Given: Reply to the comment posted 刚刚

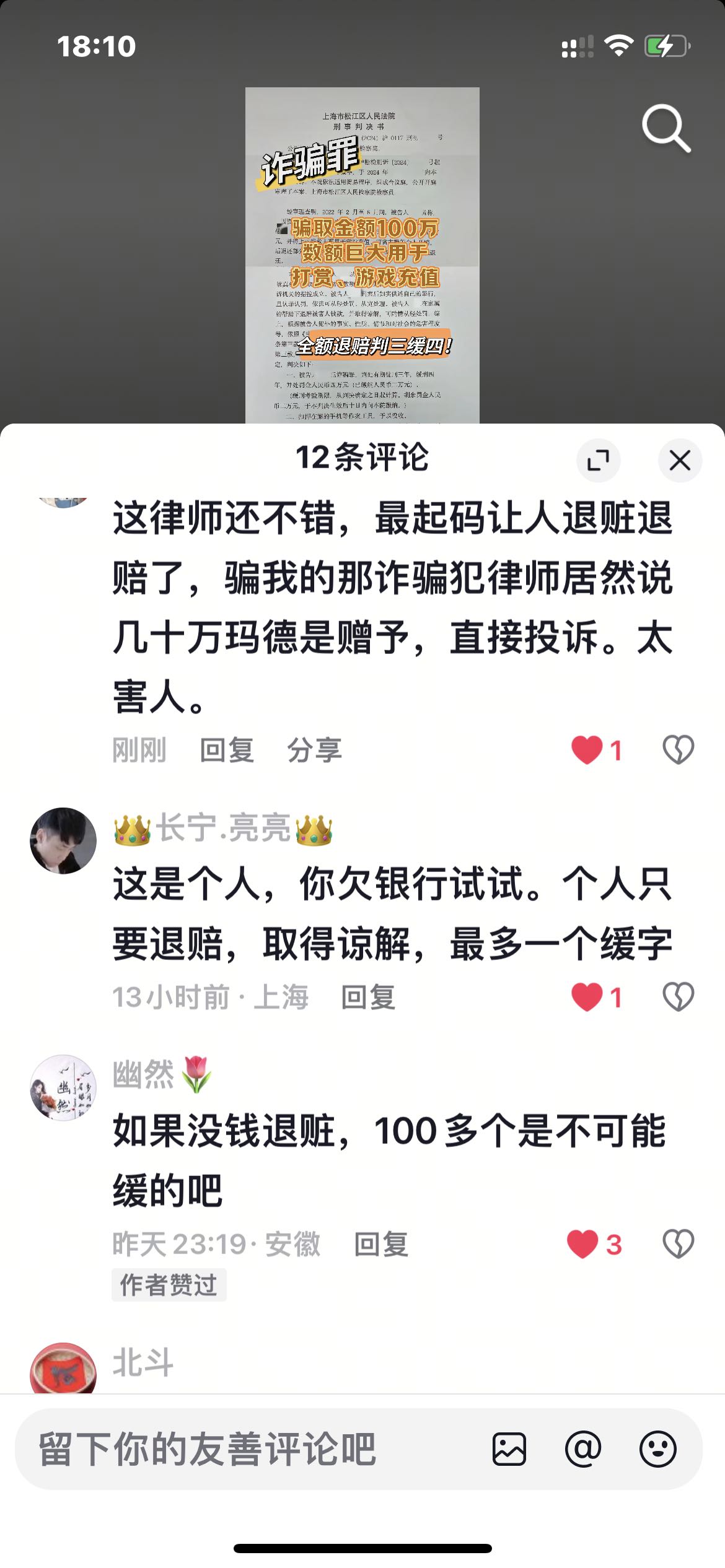Looking at the screenshot, I should coord(227,750).
